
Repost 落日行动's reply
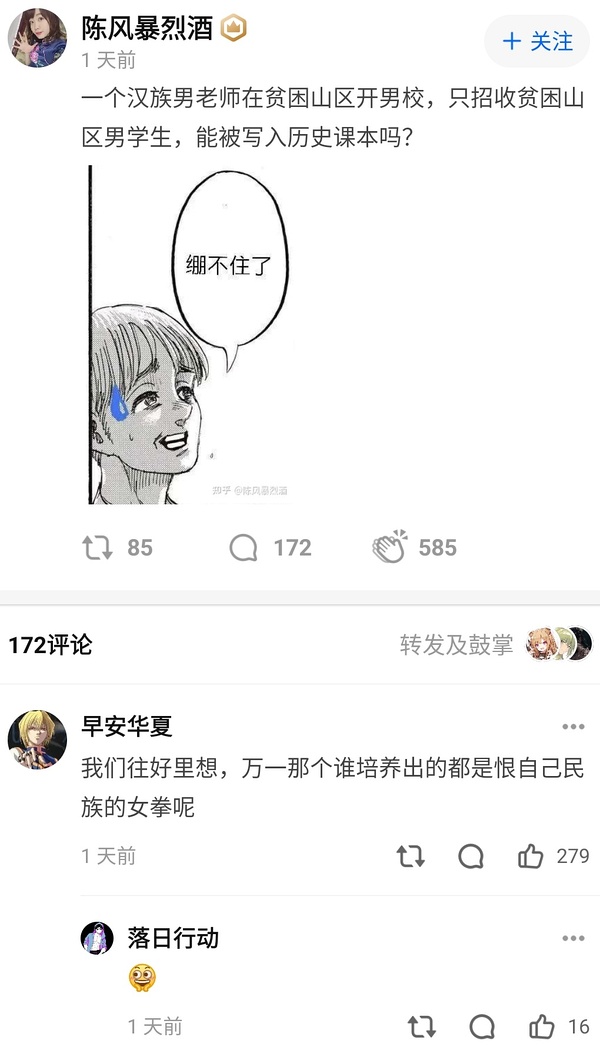421,1026
